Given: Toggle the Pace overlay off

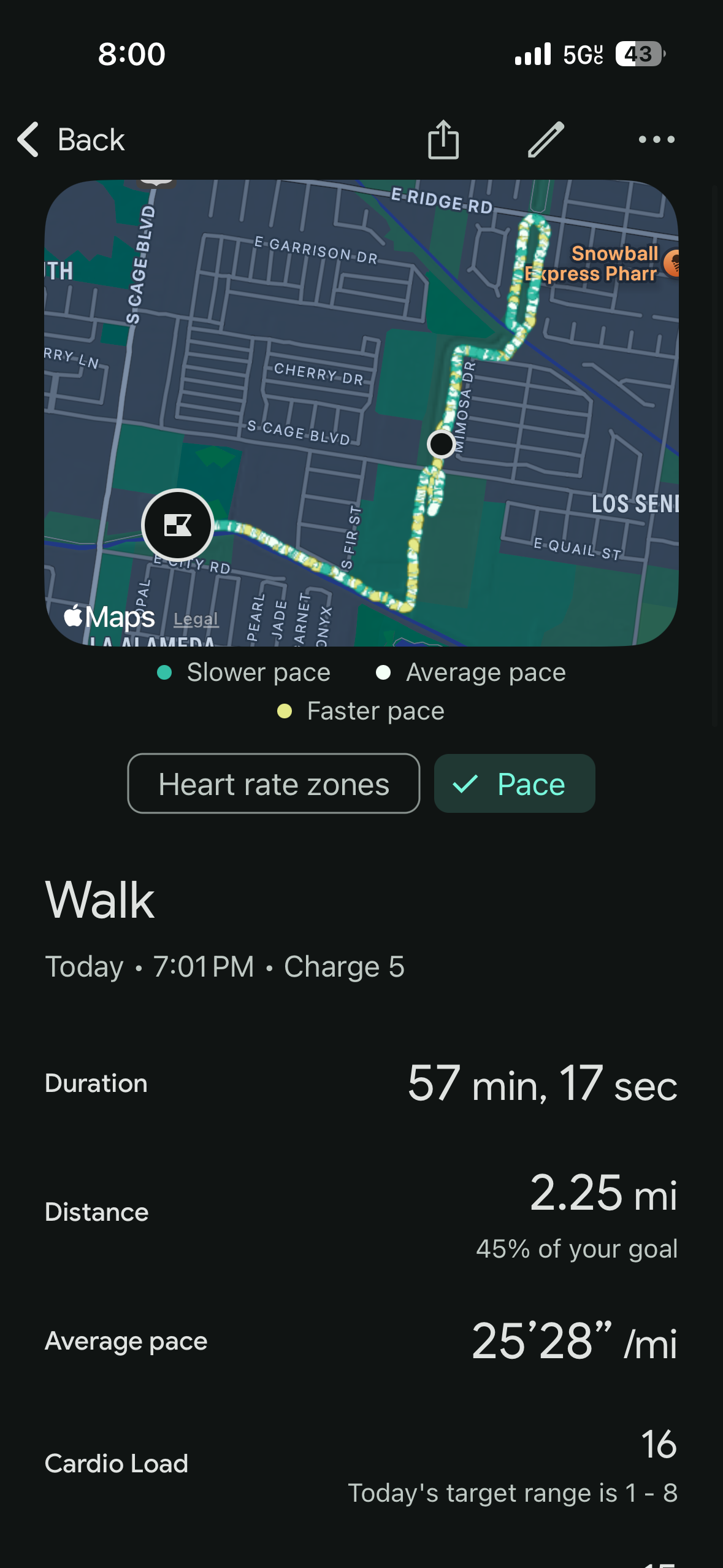Looking at the screenshot, I should coord(514,783).
